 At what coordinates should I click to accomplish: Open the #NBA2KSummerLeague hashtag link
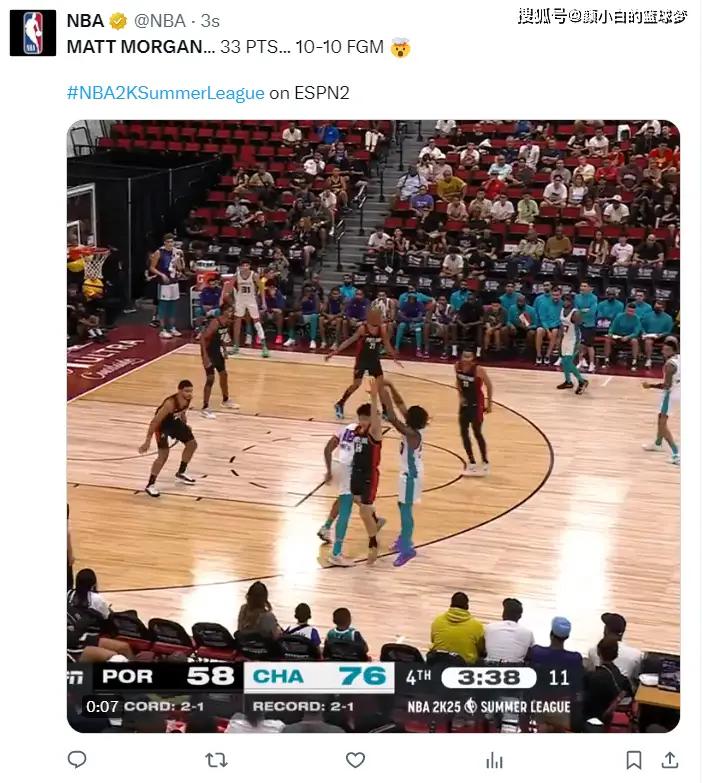coord(165,93)
